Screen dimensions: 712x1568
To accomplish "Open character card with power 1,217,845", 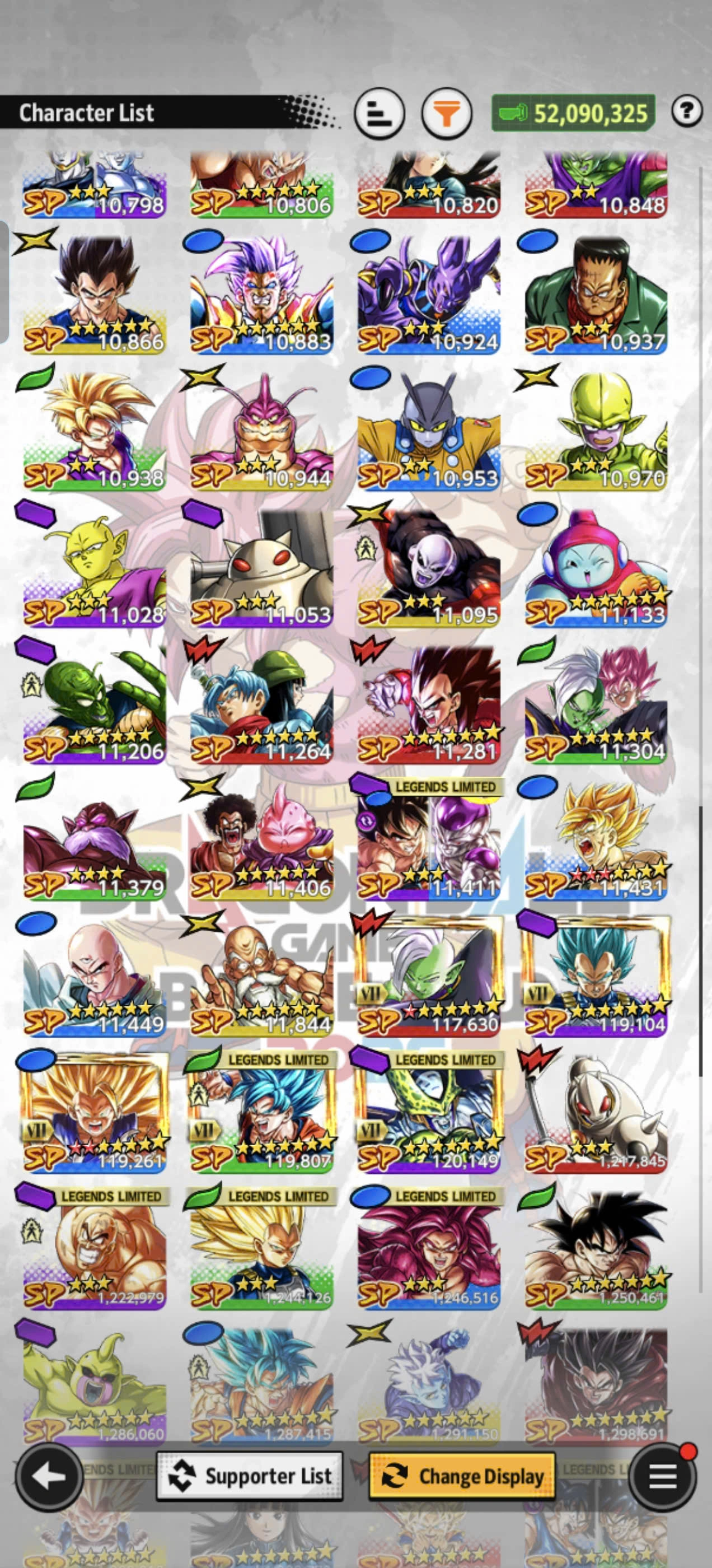I will [596, 1115].
